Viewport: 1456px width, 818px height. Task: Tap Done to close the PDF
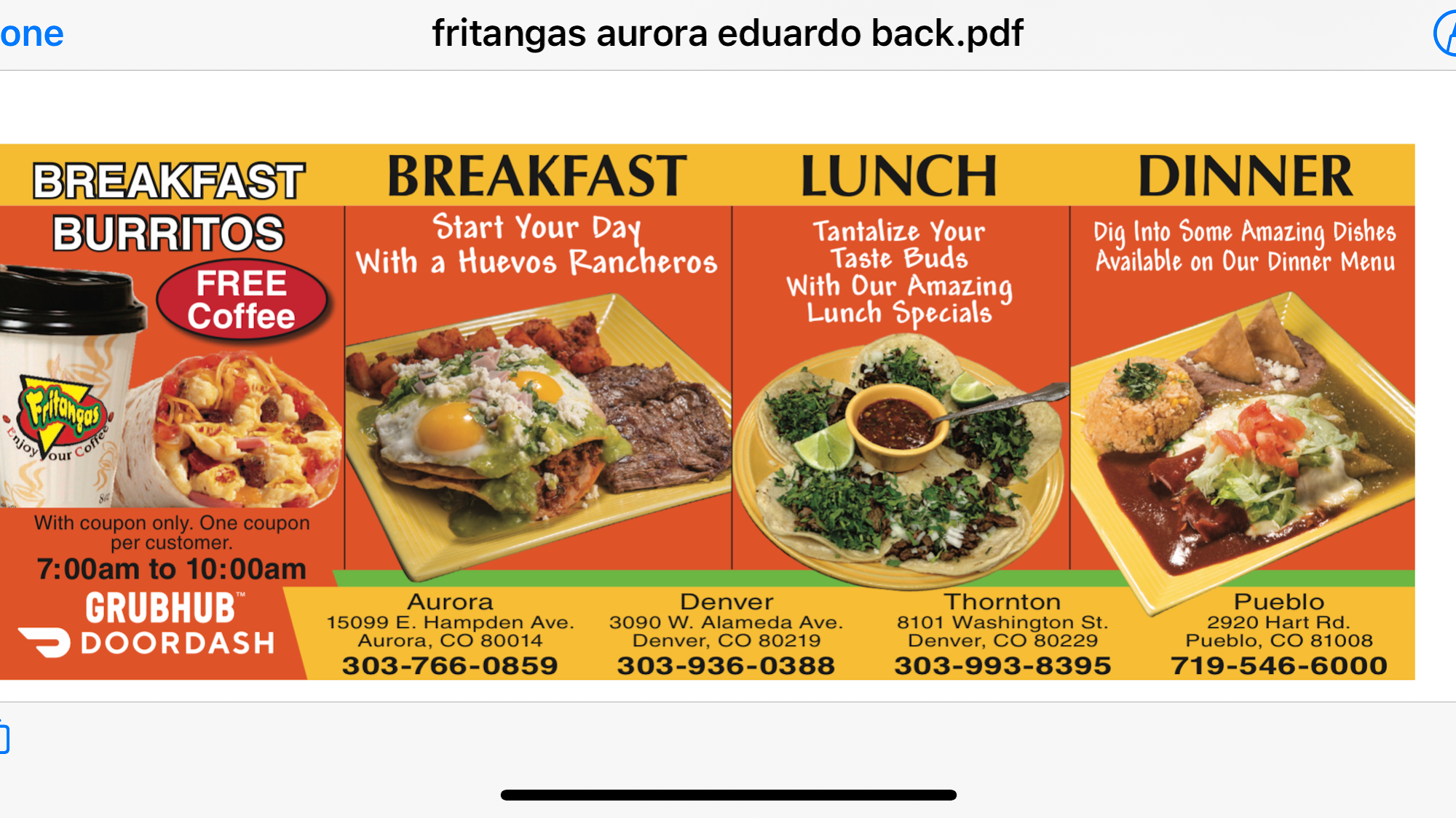[31, 34]
